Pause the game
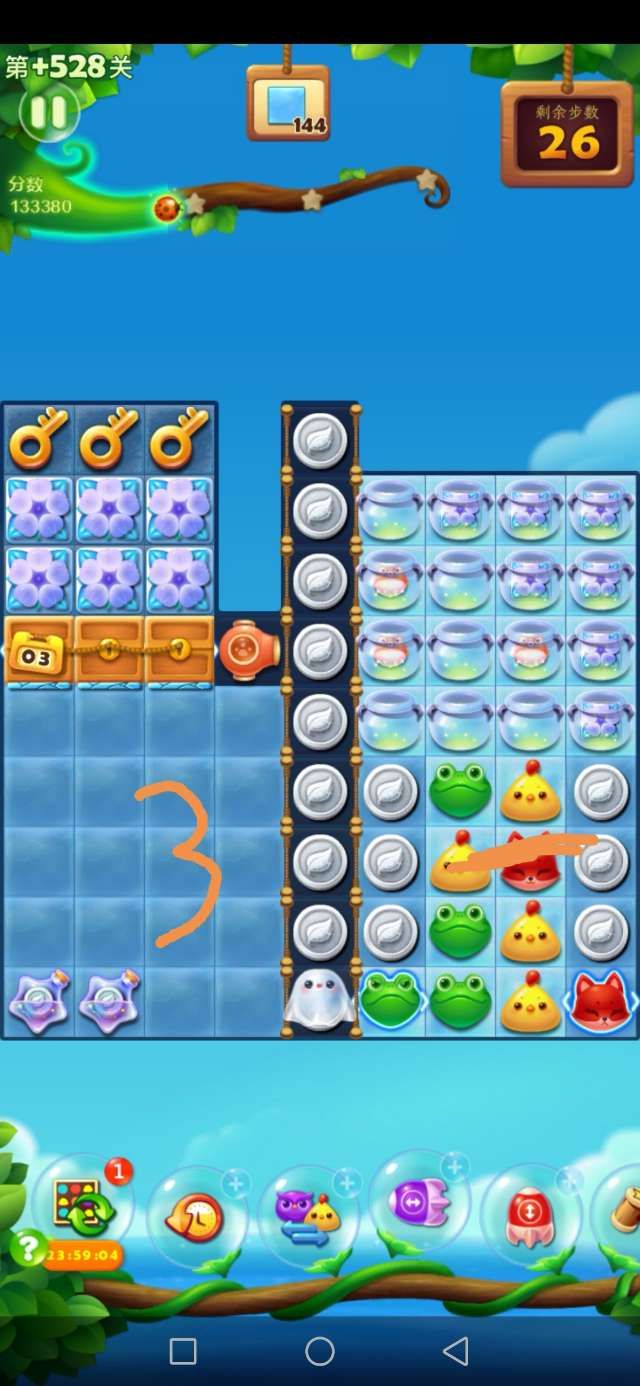The width and height of the screenshot is (640, 1386). [47, 112]
